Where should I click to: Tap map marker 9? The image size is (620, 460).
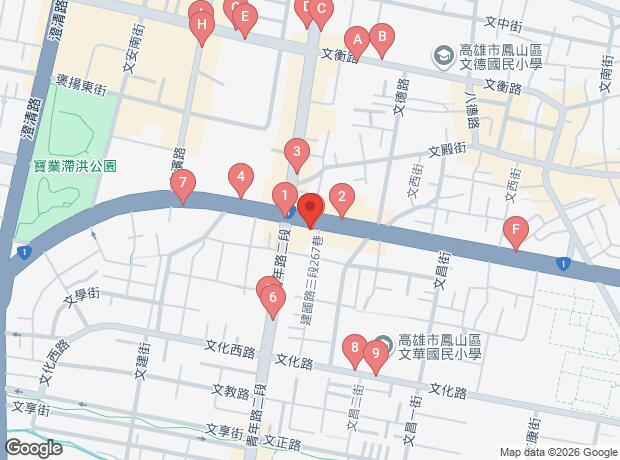[x=376, y=356]
